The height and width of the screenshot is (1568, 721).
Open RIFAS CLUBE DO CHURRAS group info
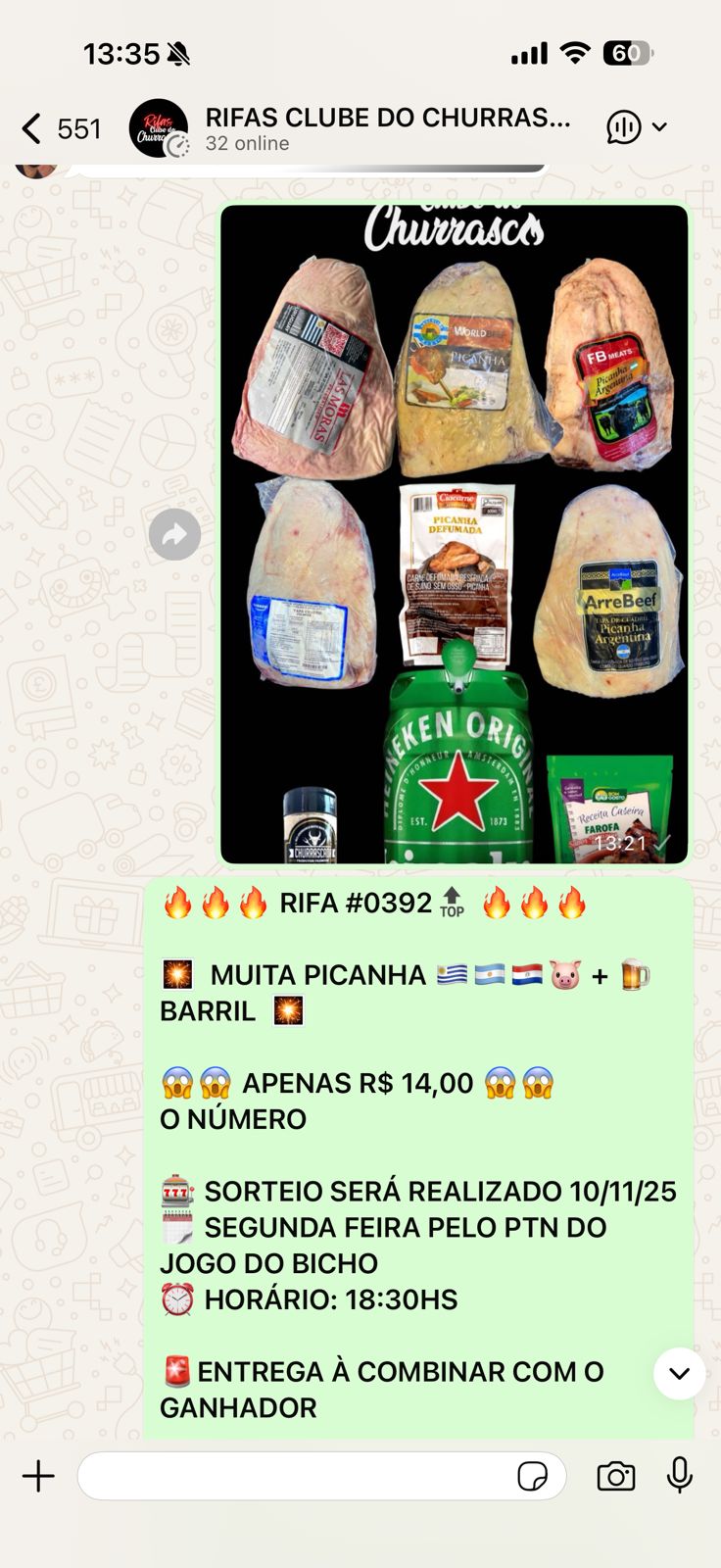click(x=387, y=128)
